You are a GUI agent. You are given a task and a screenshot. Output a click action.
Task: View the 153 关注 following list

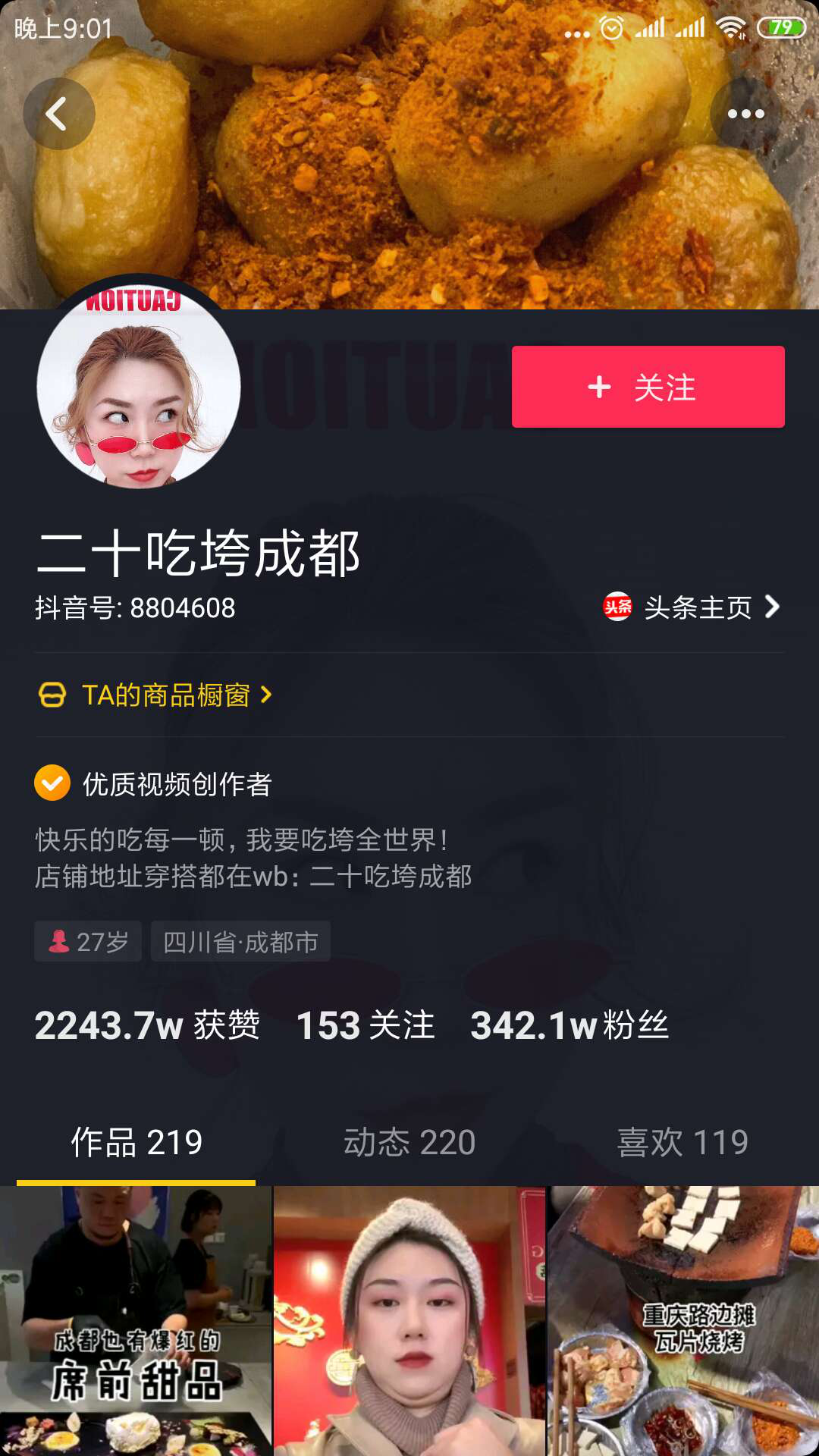(x=366, y=1025)
